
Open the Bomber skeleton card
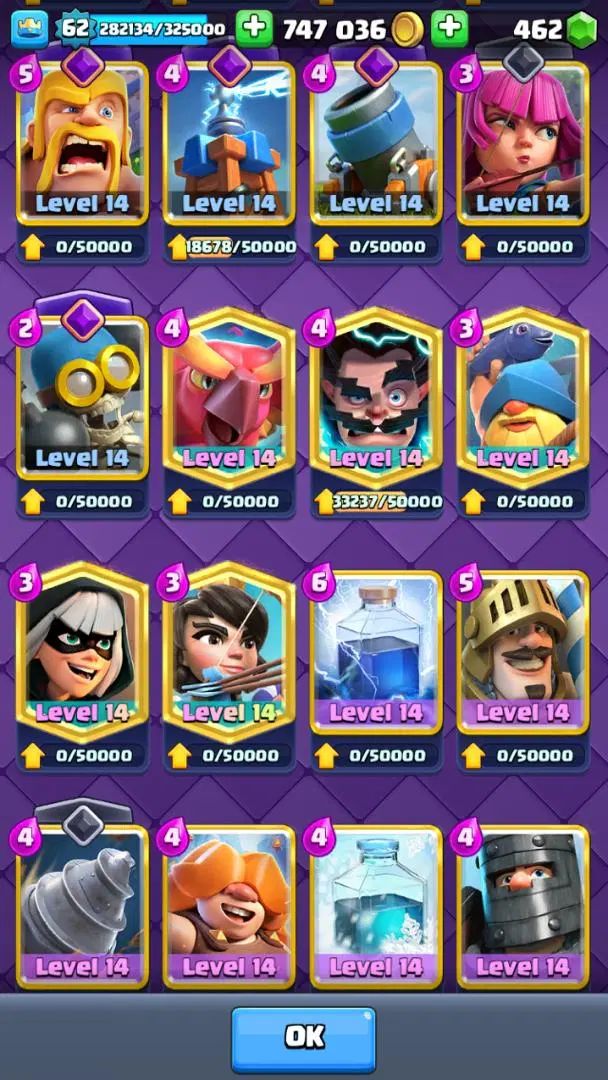click(x=82, y=400)
